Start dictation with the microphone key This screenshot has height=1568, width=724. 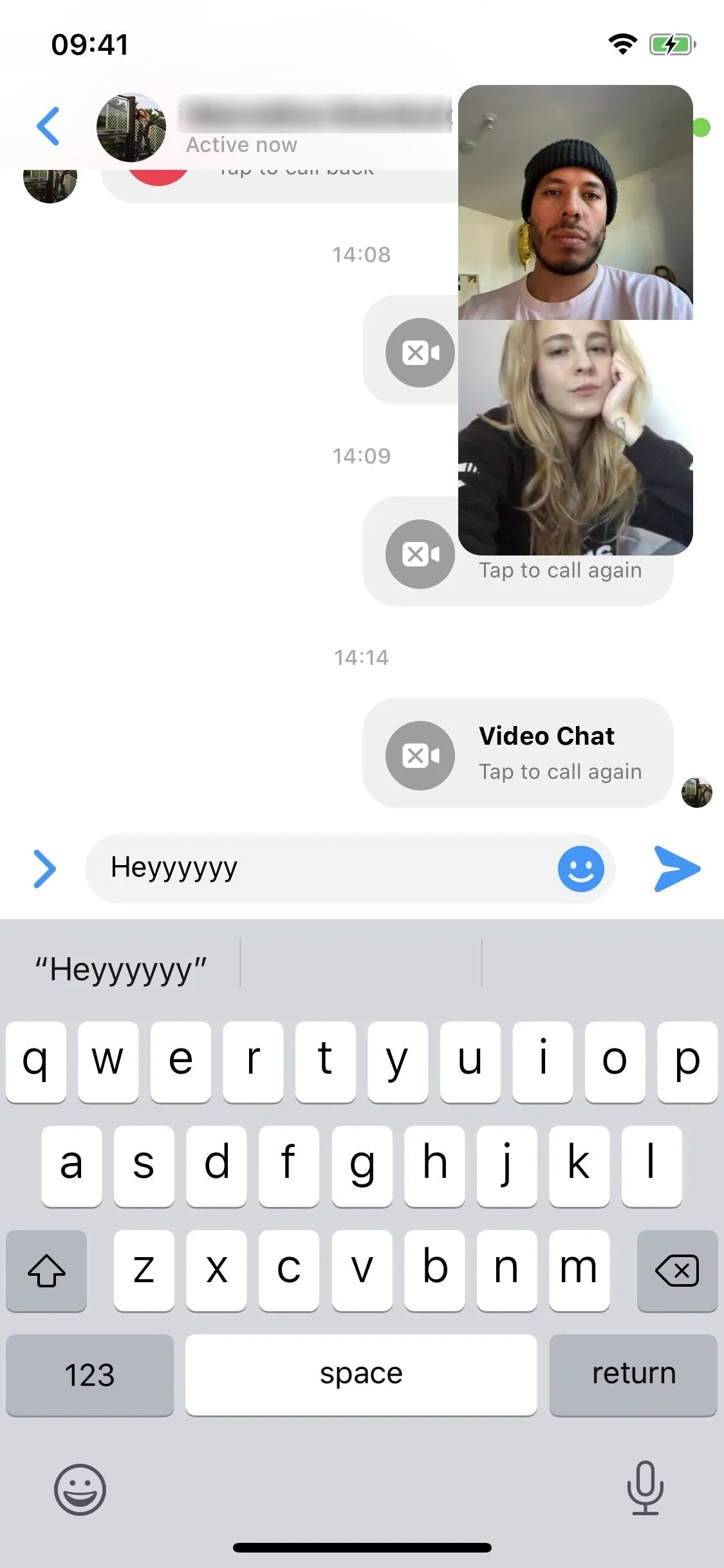point(645,1488)
